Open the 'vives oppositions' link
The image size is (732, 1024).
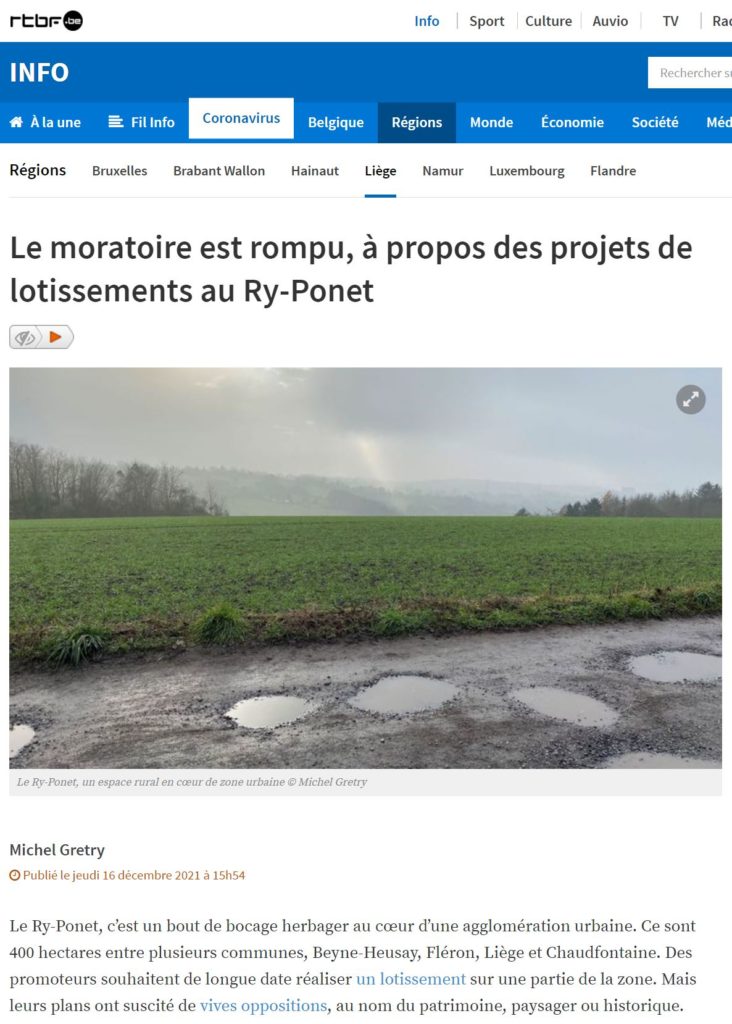coord(263,1005)
